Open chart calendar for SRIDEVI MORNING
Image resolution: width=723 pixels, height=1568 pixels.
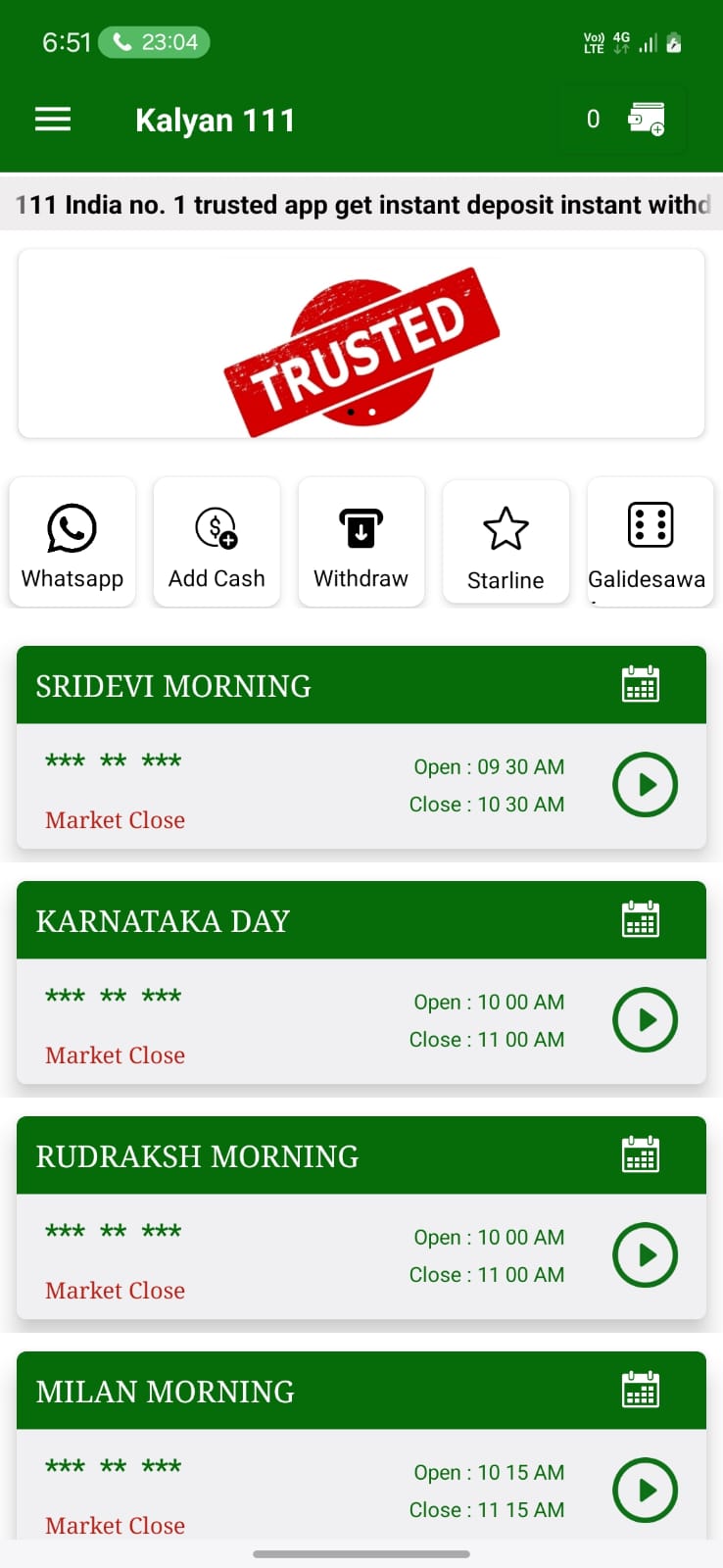641,685
